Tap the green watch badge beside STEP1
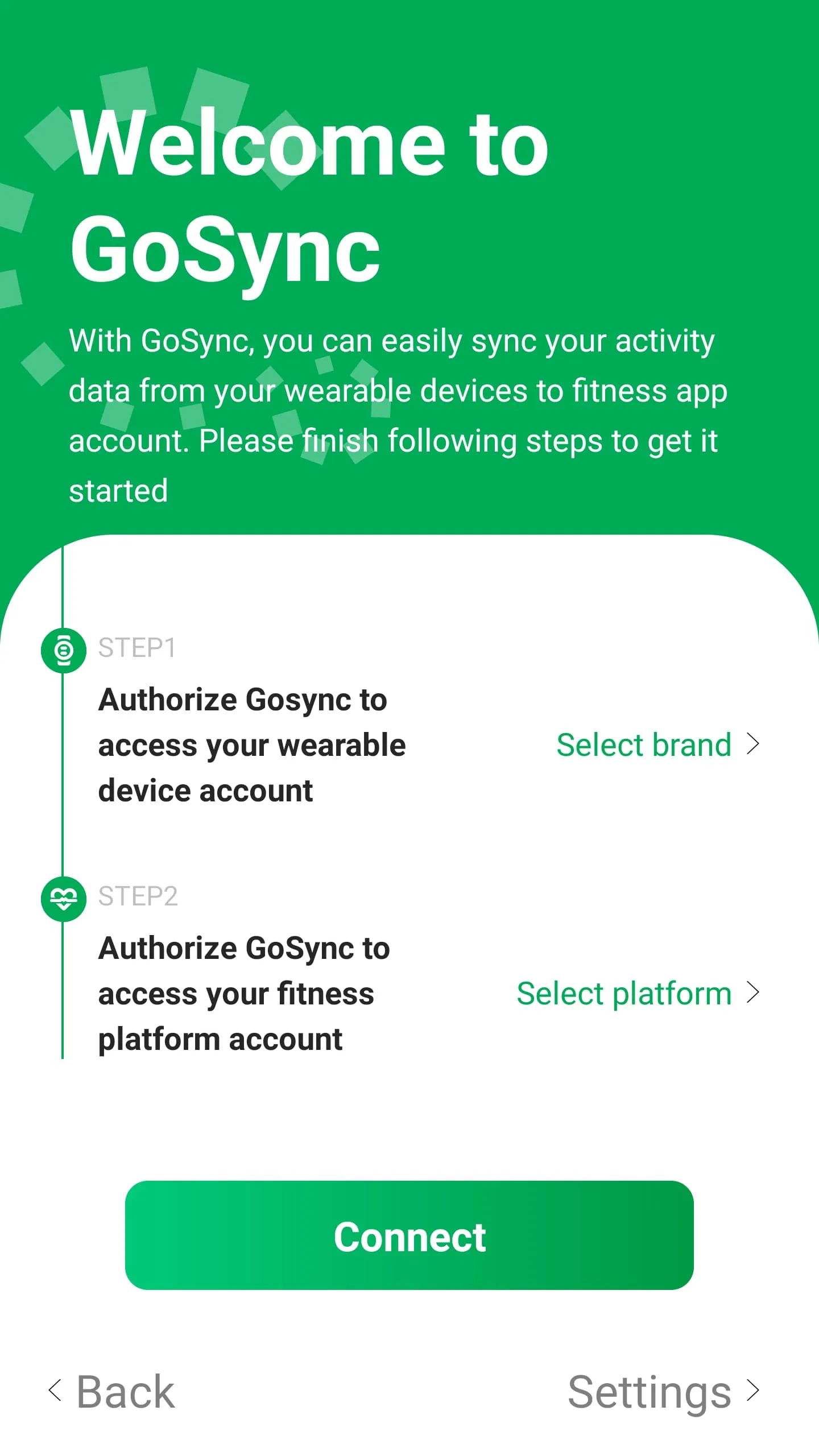819x1456 pixels. pos(64,651)
